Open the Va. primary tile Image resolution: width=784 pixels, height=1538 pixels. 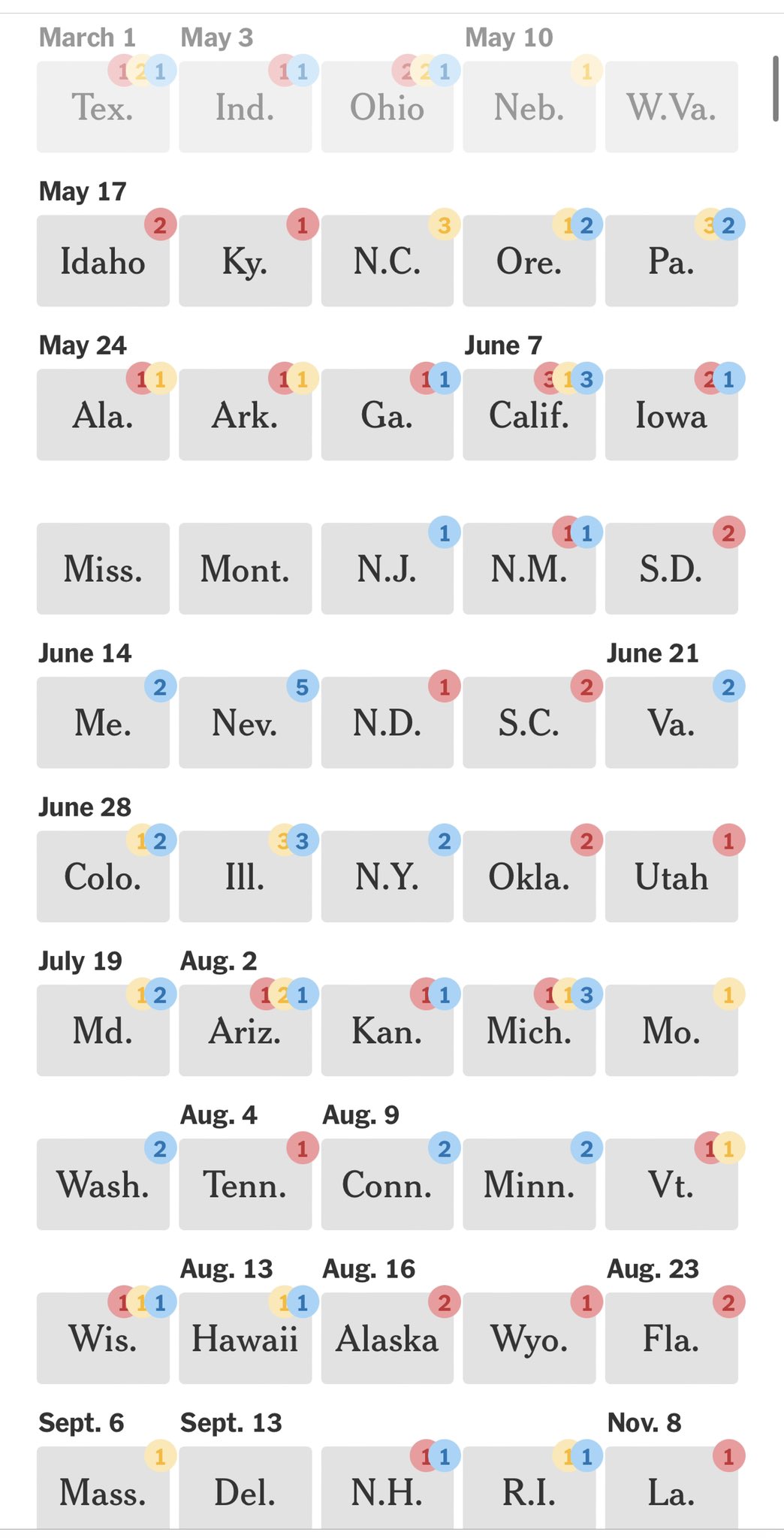pos(671,722)
